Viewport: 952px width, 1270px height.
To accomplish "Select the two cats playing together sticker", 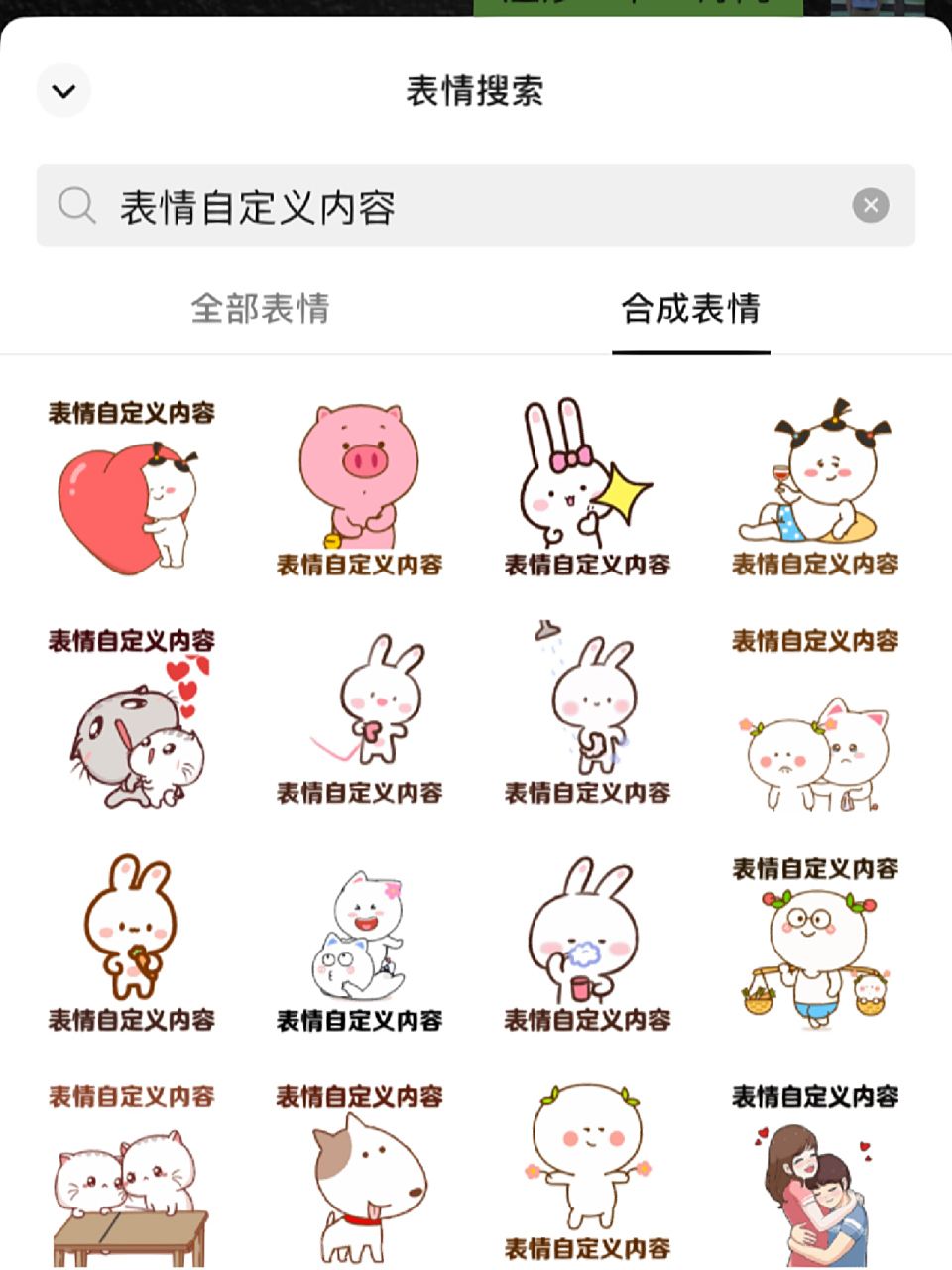I will point(359,933).
